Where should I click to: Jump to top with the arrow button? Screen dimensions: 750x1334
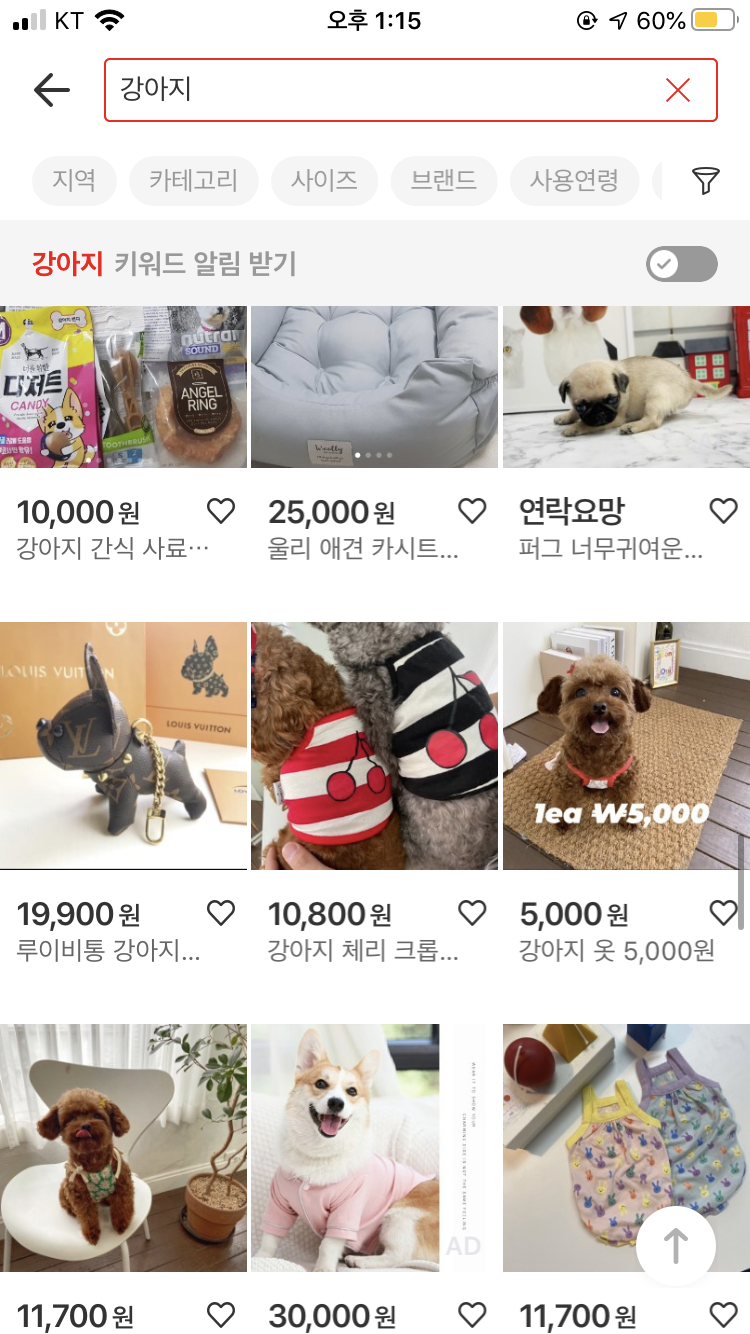point(676,1246)
